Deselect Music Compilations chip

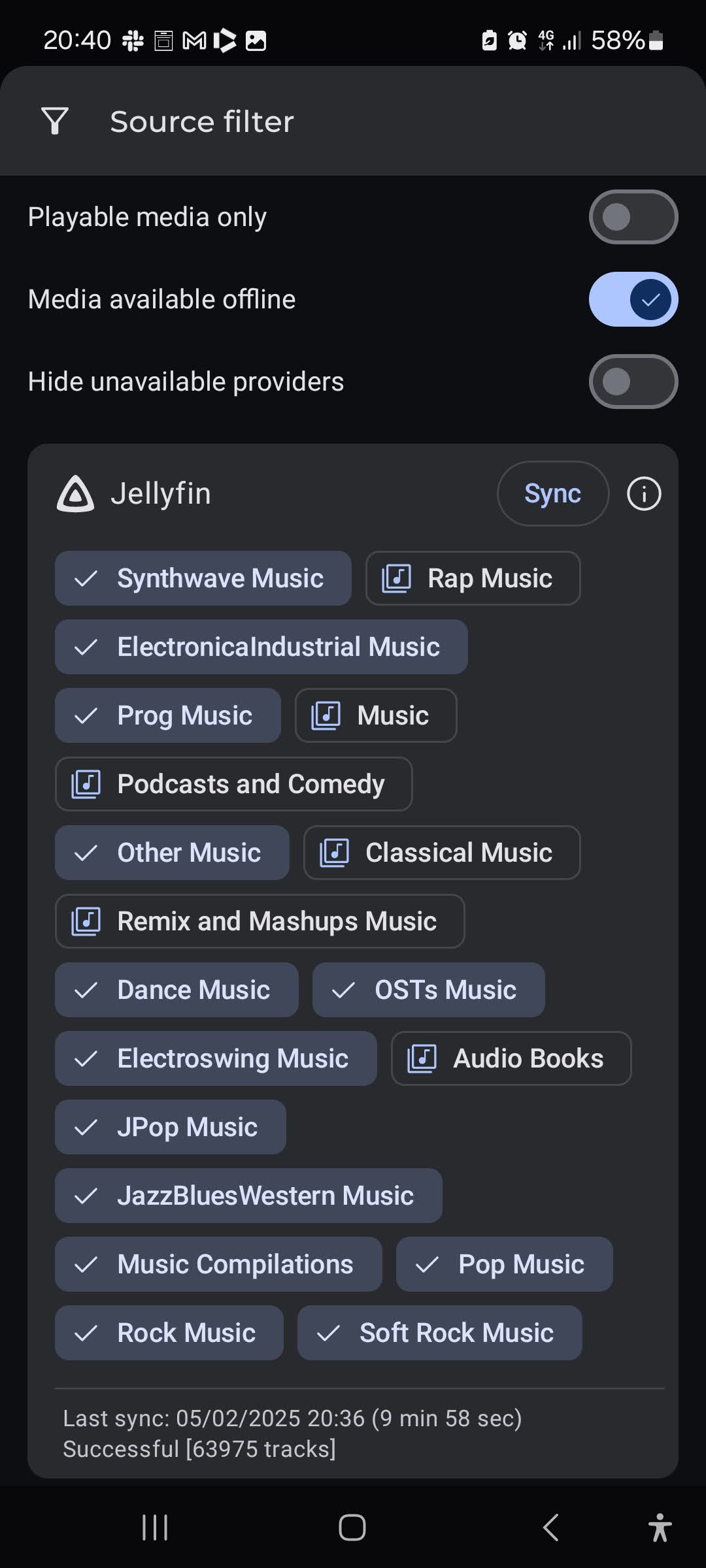click(218, 1264)
